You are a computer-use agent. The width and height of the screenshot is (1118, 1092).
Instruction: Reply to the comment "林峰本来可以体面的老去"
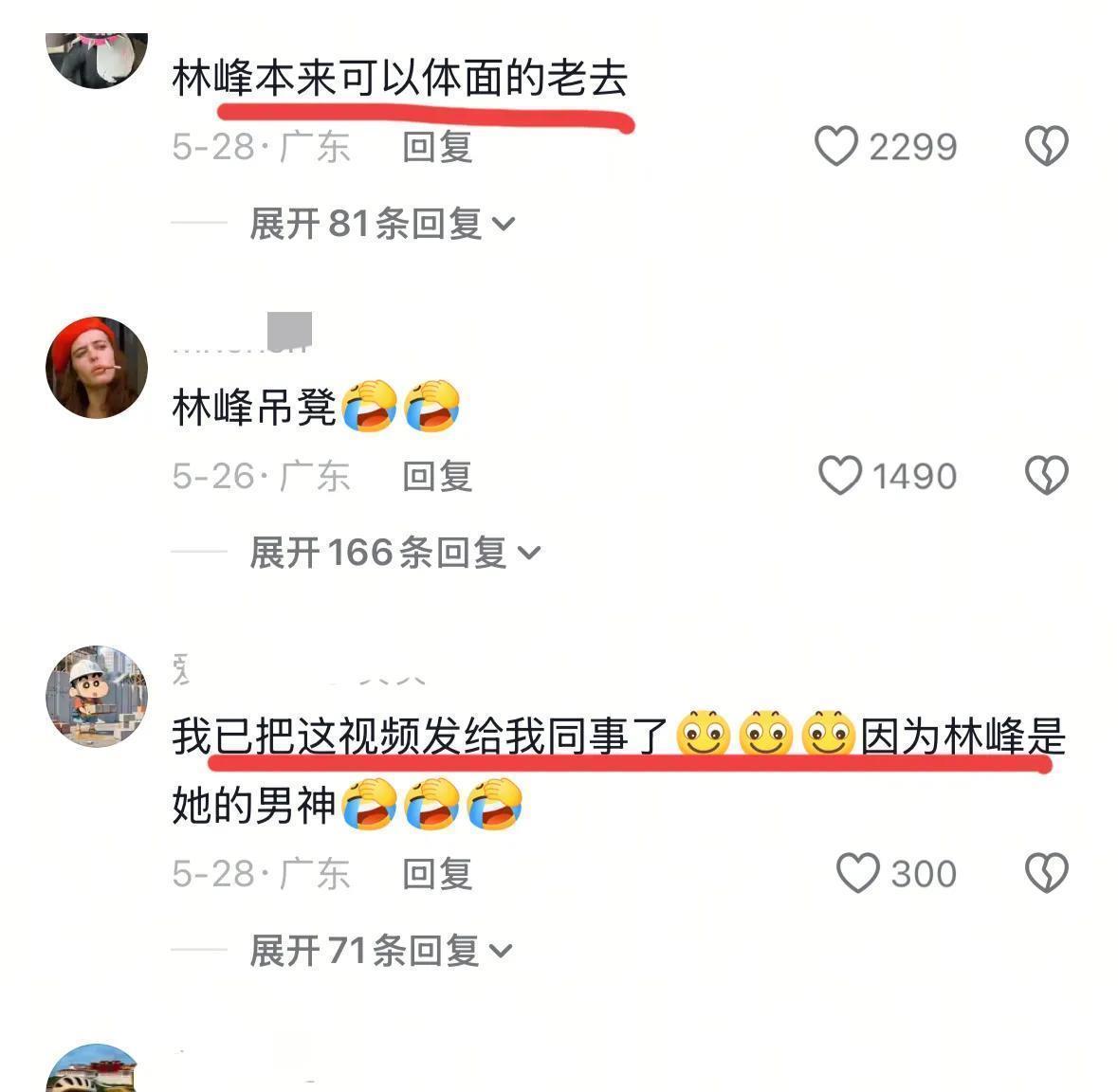click(x=437, y=147)
